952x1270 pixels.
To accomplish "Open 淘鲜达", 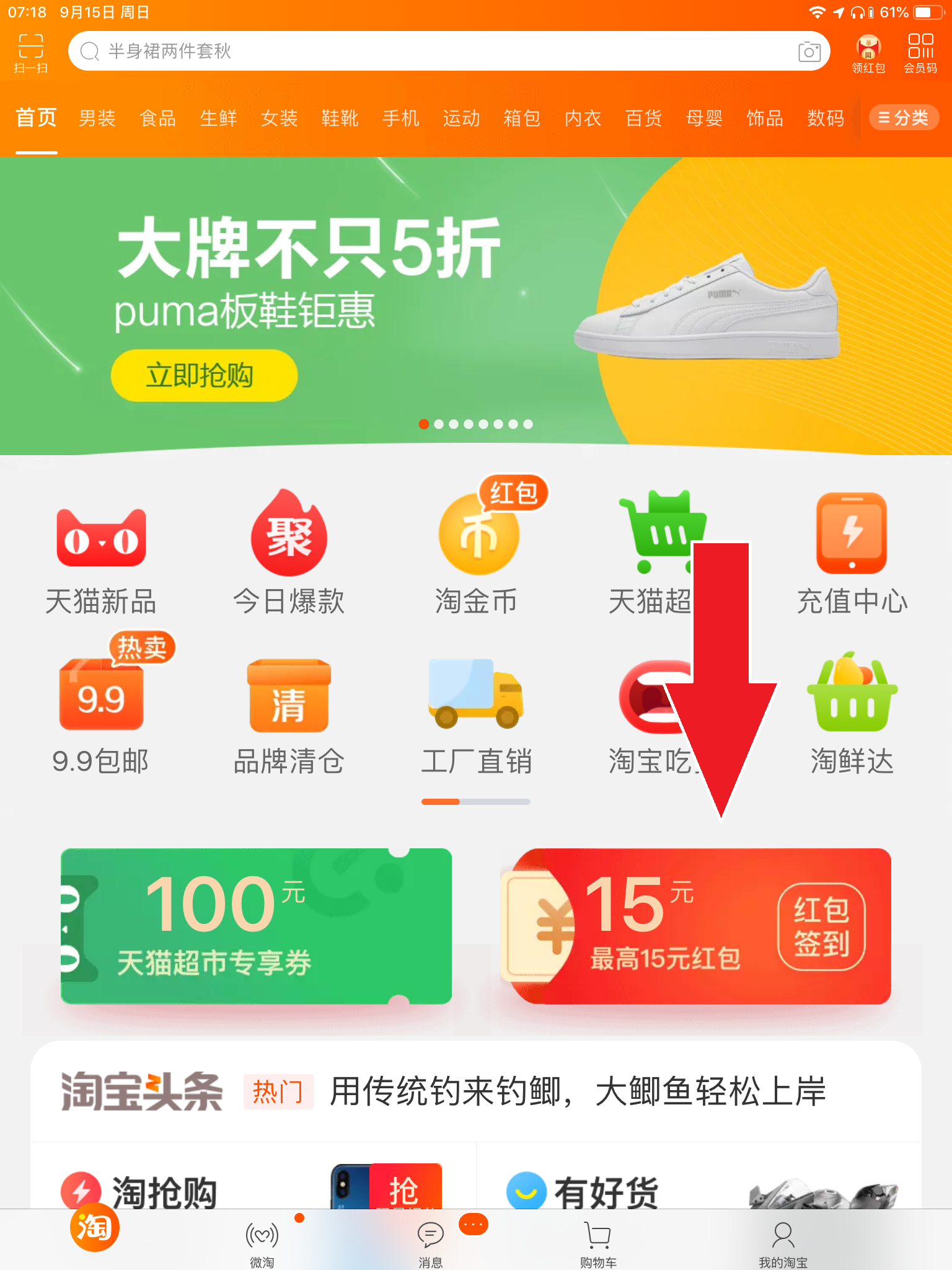I will coord(852,713).
